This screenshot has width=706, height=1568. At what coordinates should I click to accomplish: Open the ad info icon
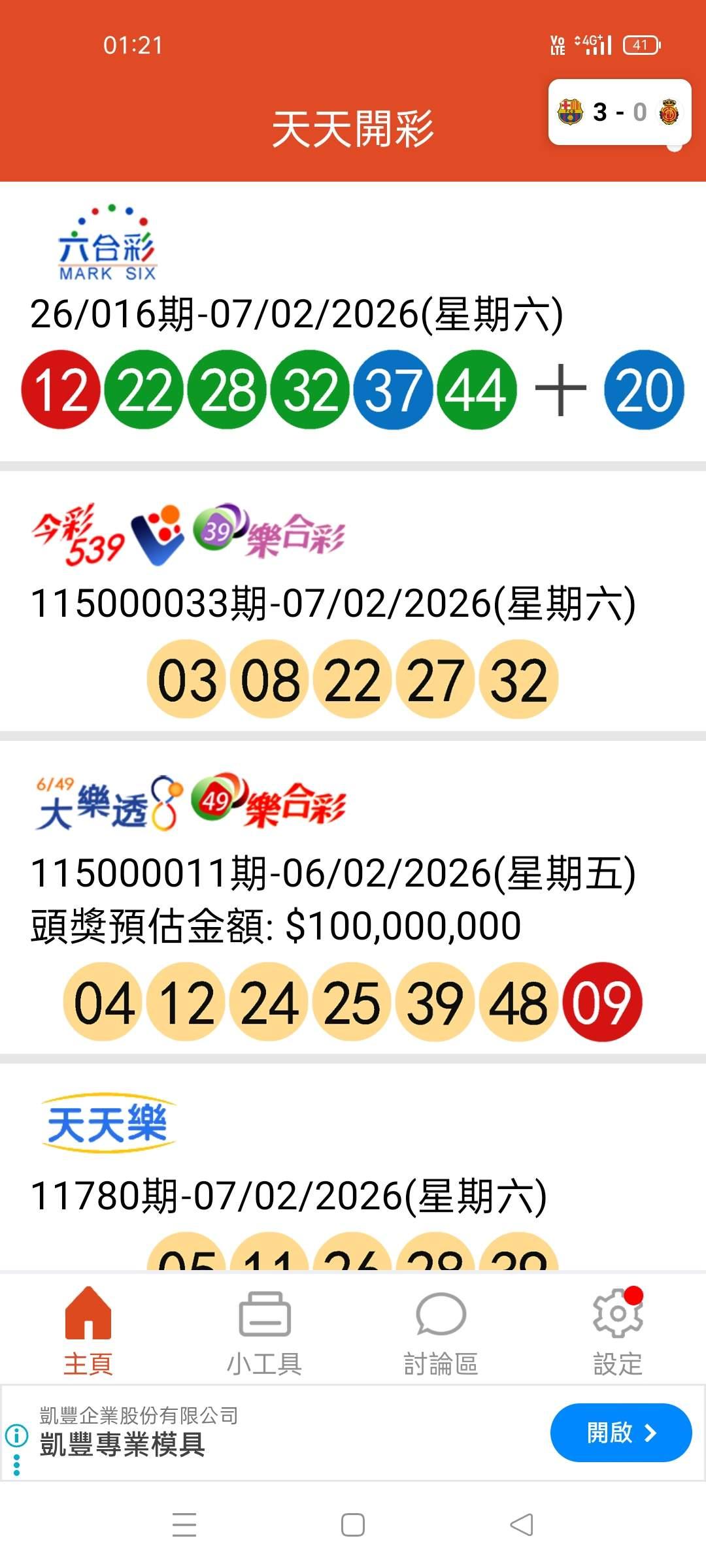pos(16,1435)
